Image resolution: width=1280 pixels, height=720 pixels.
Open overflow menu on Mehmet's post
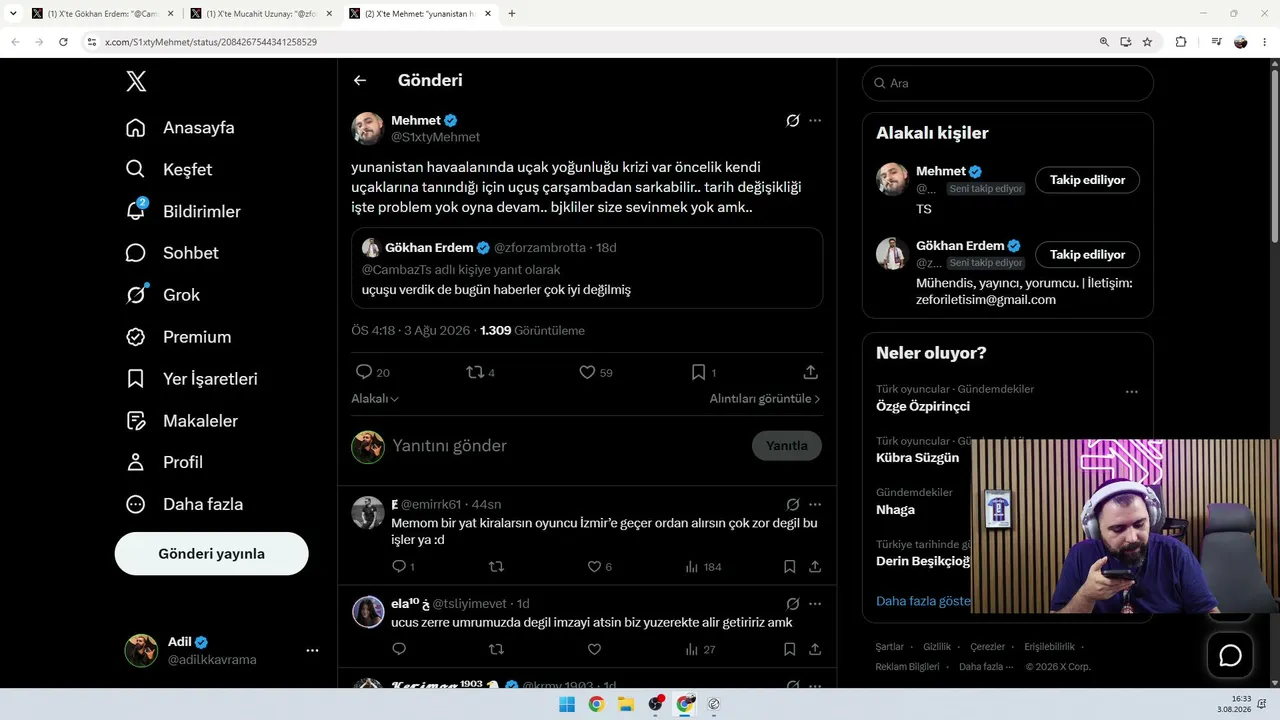(815, 120)
